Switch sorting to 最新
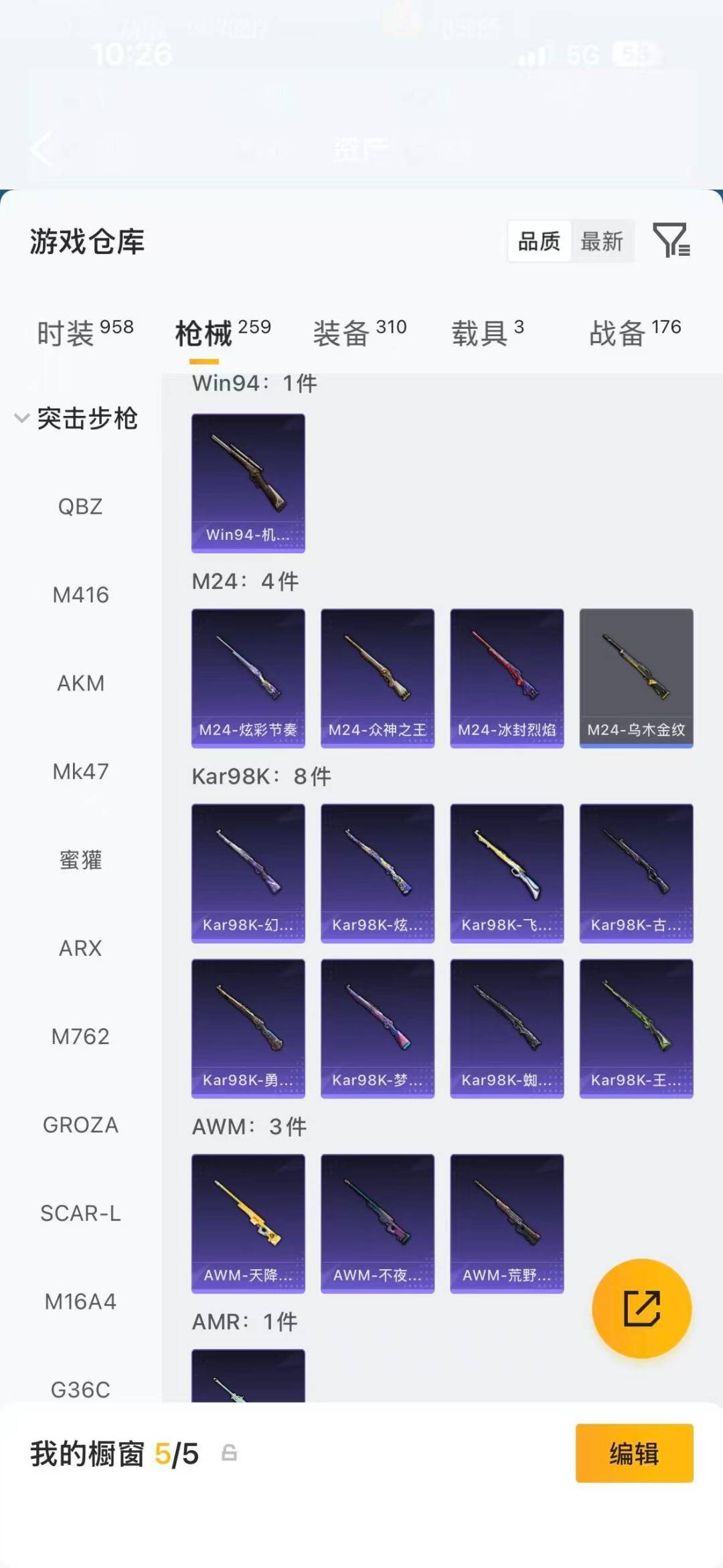Viewport: 723px width, 1568px height. click(602, 242)
